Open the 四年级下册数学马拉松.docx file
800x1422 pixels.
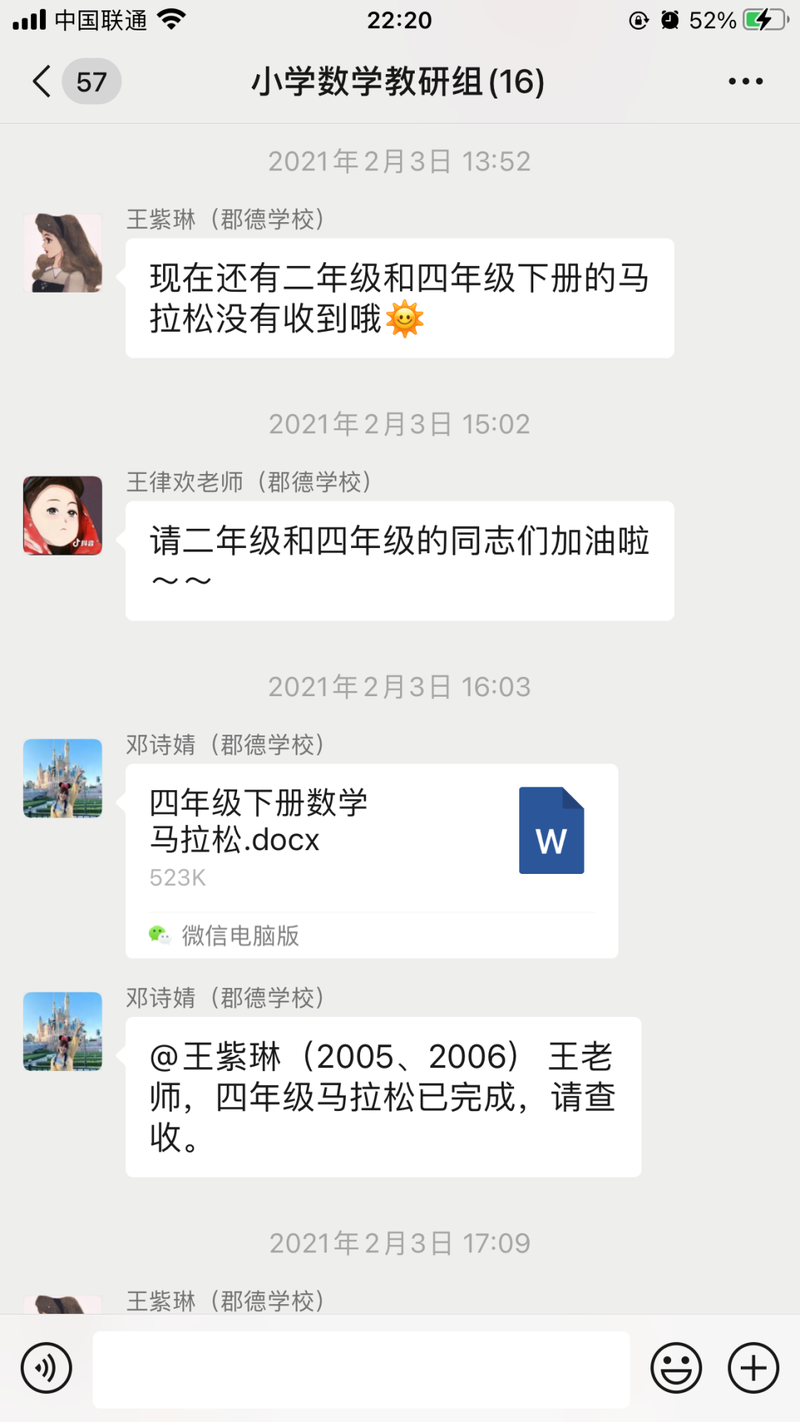tap(371, 838)
